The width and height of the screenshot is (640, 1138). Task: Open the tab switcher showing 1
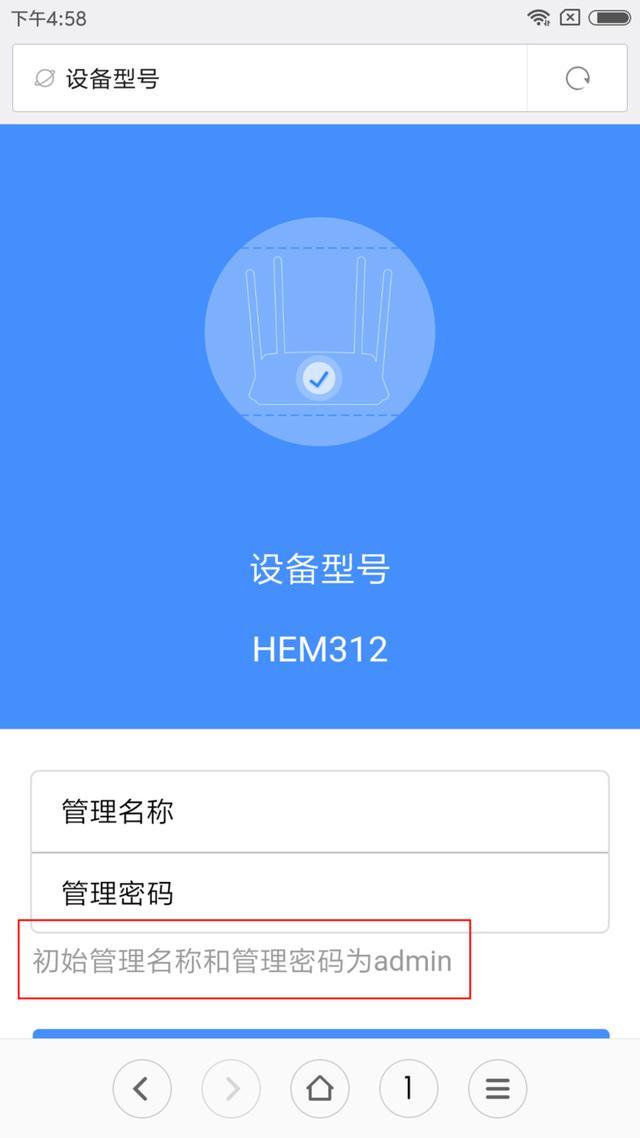[409, 1089]
